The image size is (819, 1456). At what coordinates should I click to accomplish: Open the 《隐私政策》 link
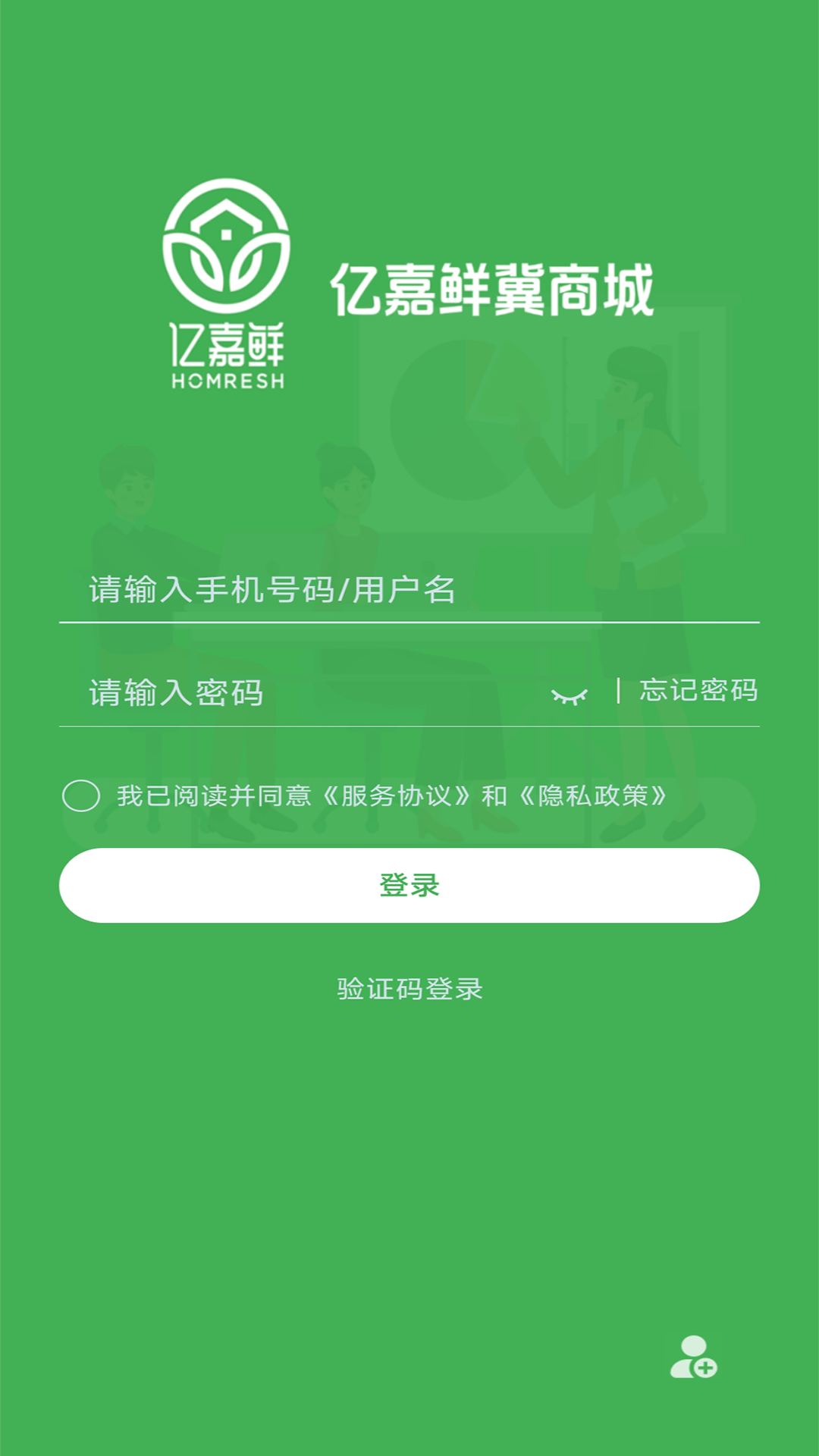pyautogui.click(x=593, y=795)
